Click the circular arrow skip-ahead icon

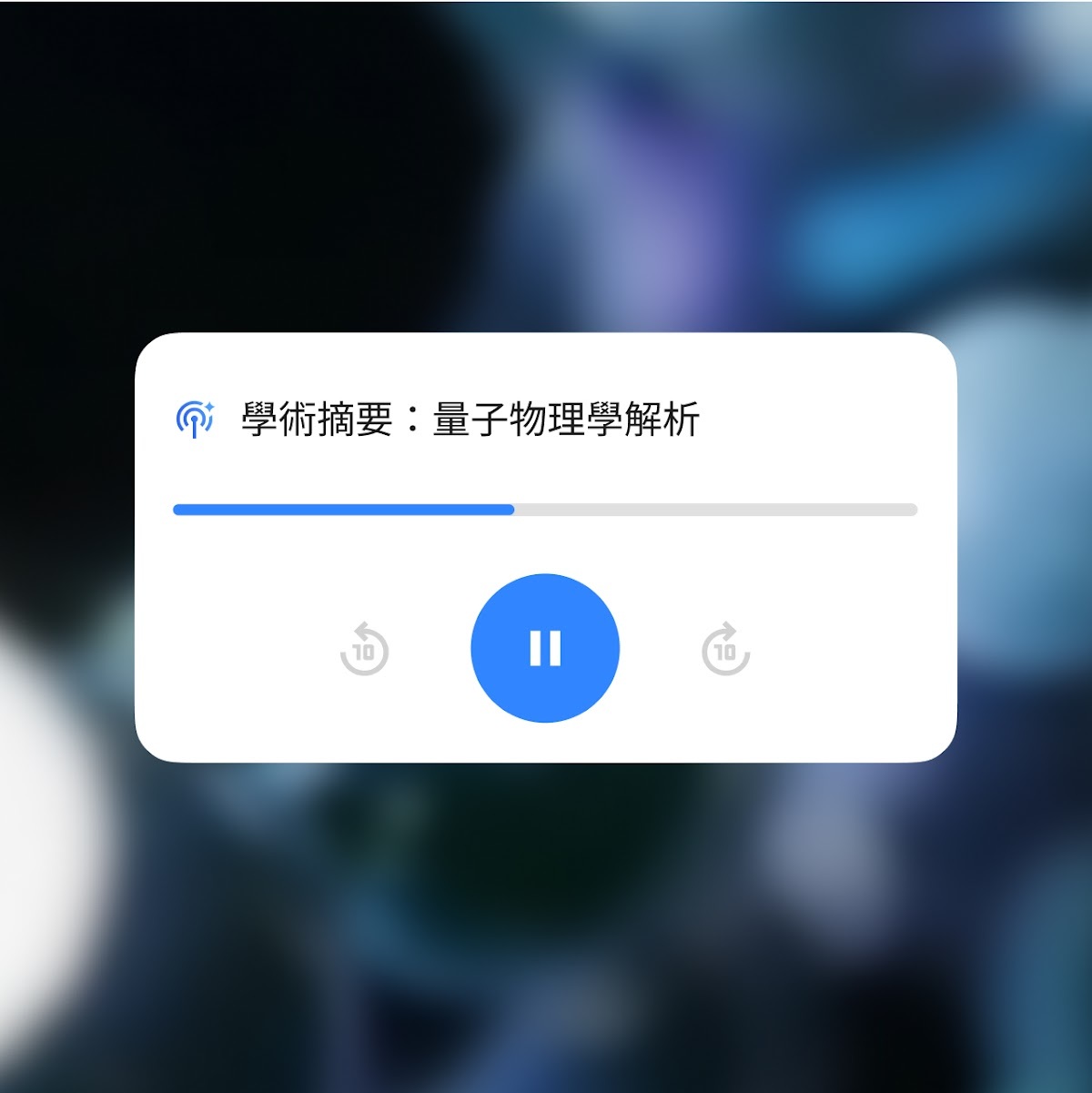pos(725,648)
